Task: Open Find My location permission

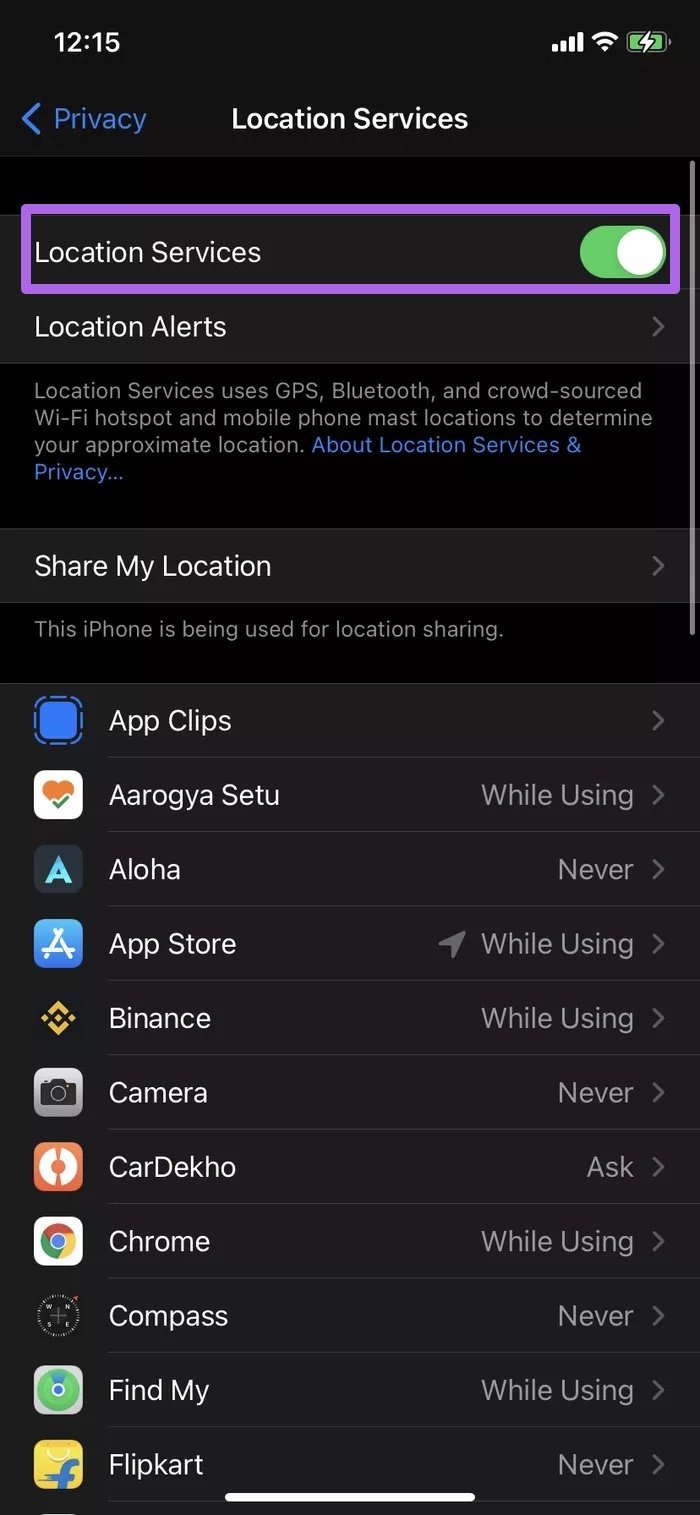Action: point(349,1390)
